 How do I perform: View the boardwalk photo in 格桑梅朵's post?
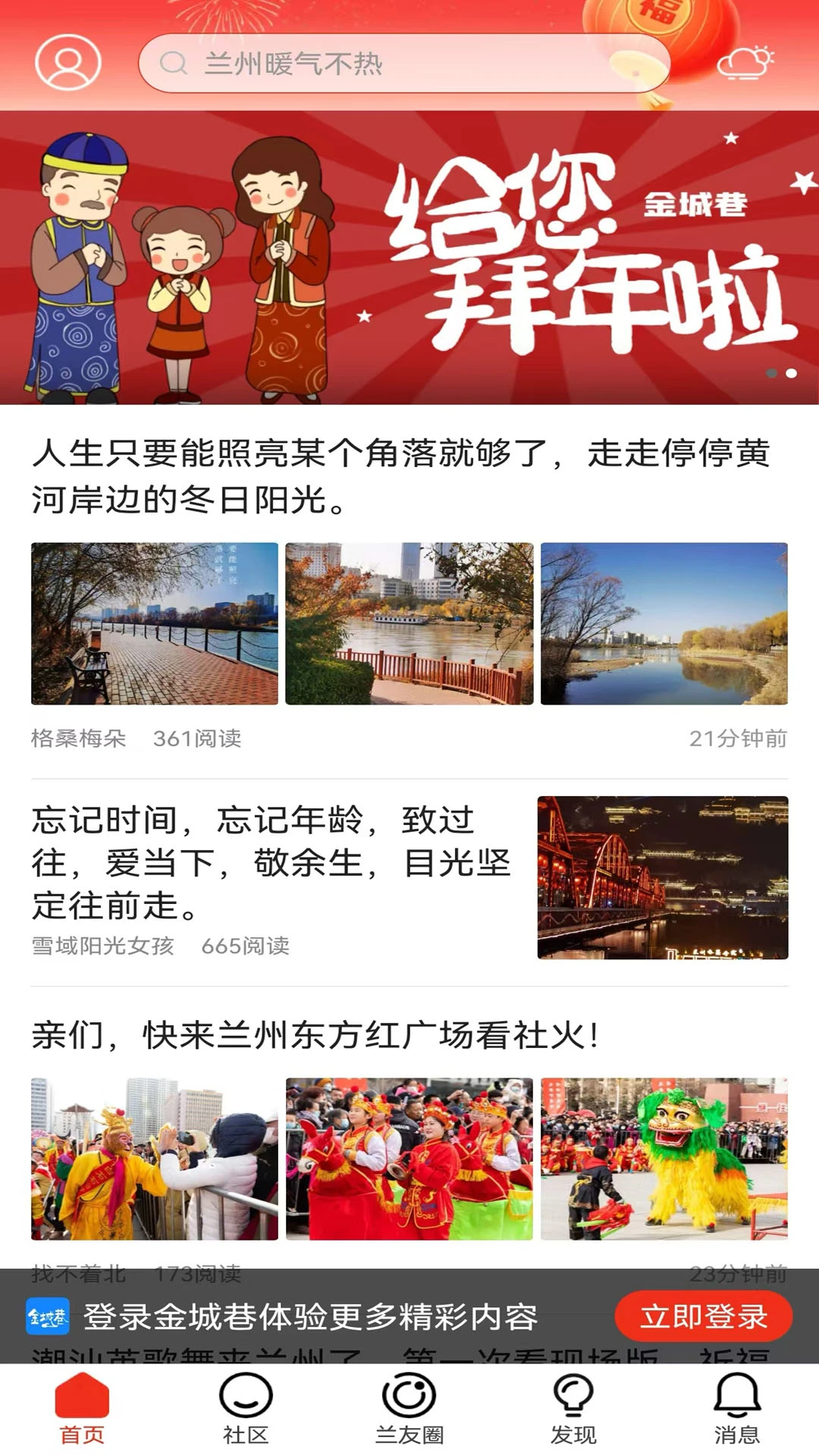(155, 623)
